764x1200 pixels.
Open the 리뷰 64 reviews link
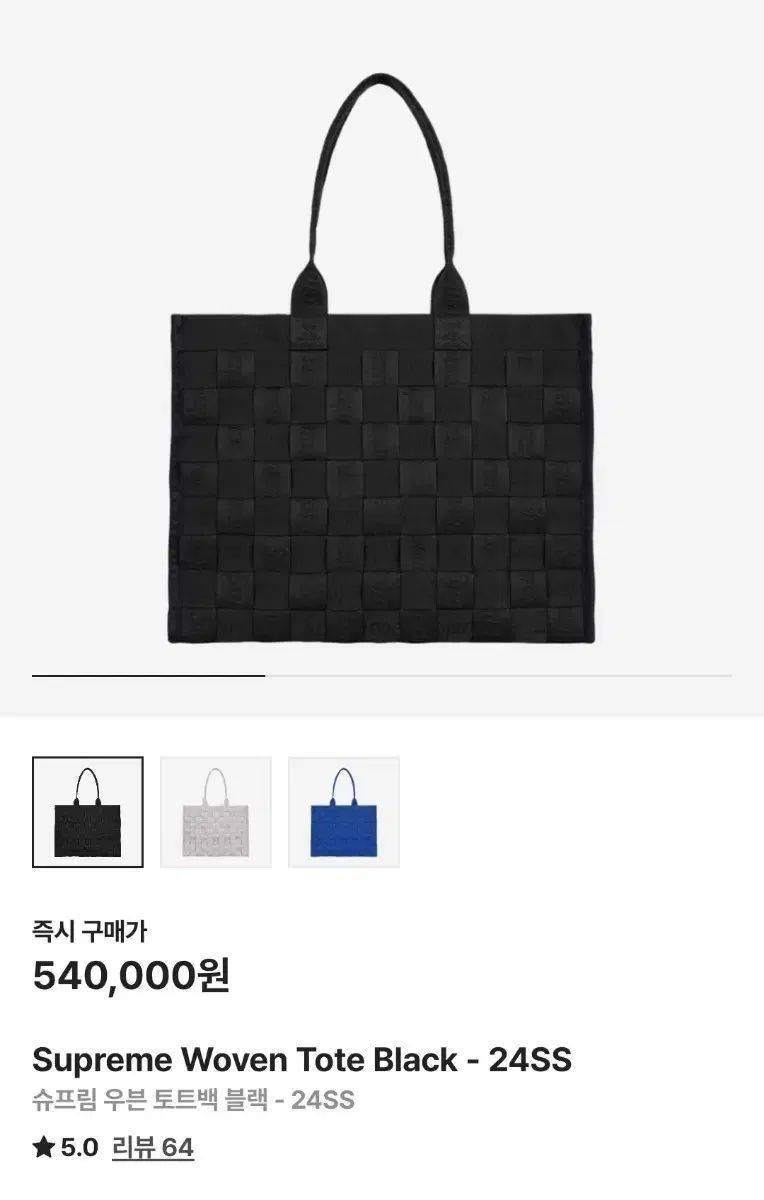click(152, 1148)
